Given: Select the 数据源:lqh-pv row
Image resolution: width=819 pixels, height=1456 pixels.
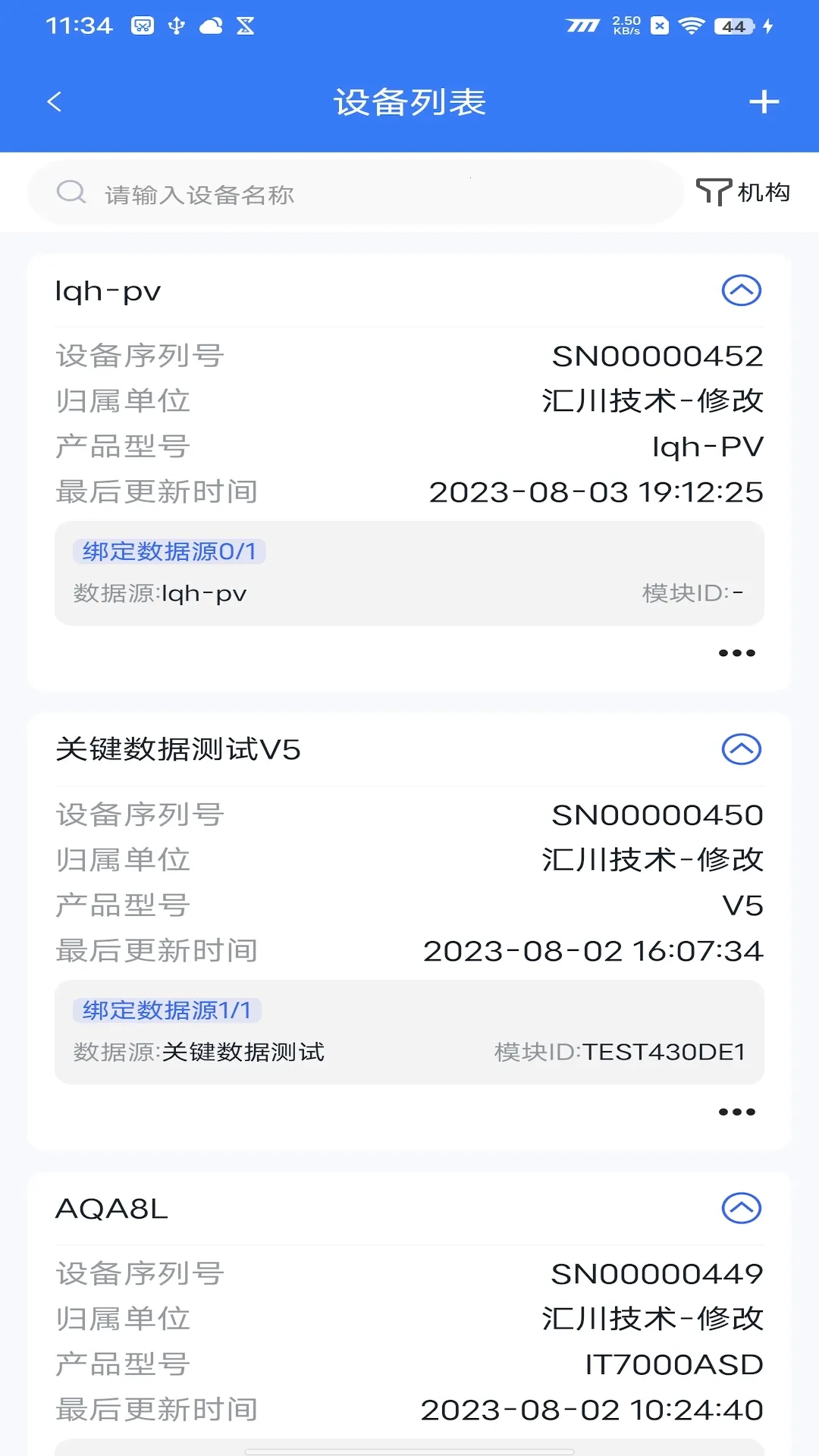Looking at the screenshot, I should click(160, 595).
